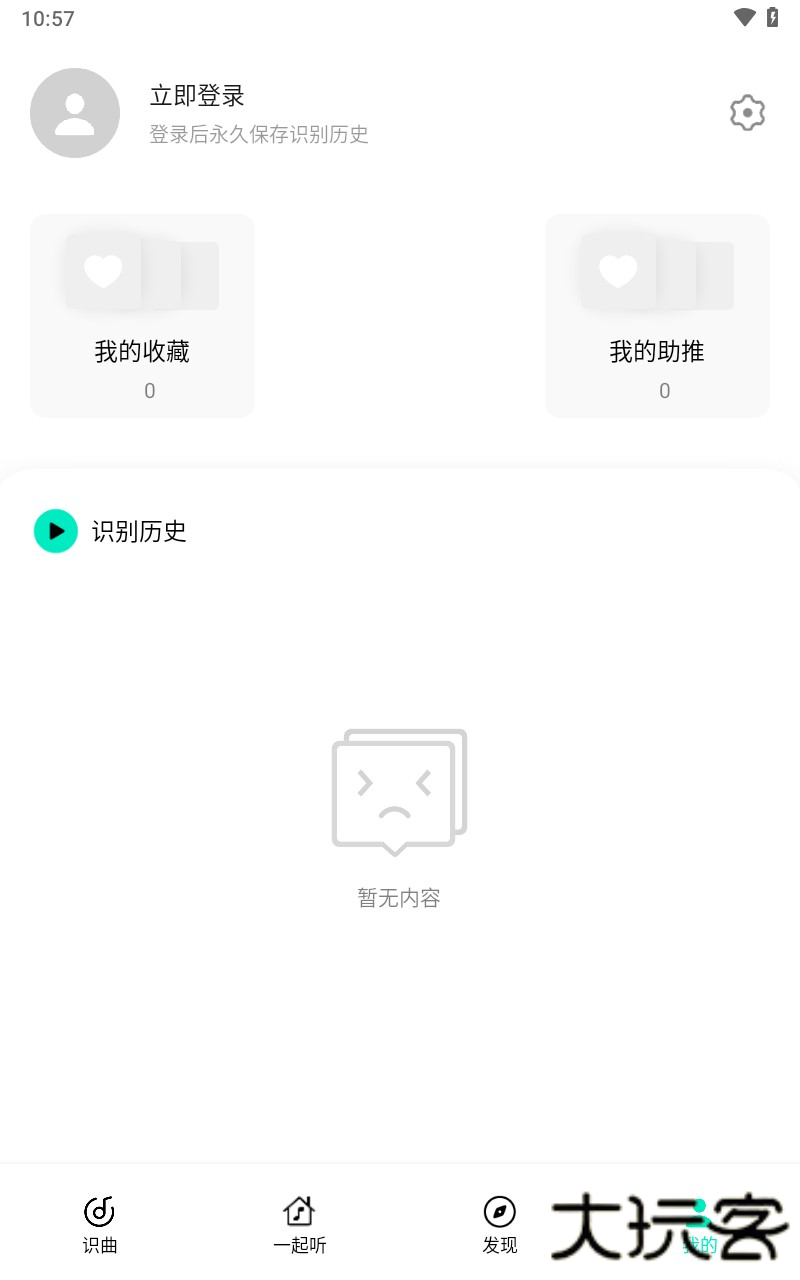Tap the 一起听 house icon in bottom bar
The image size is (800, 1280).
tap(299, 1210)
